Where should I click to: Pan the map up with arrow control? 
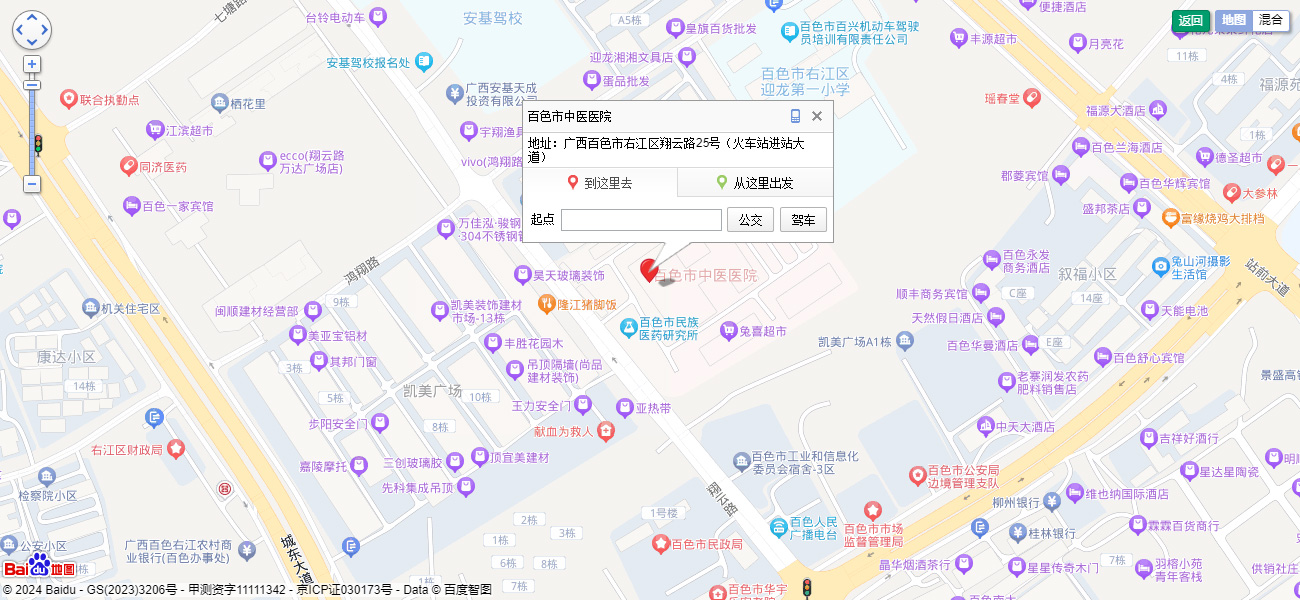(32, 18)
